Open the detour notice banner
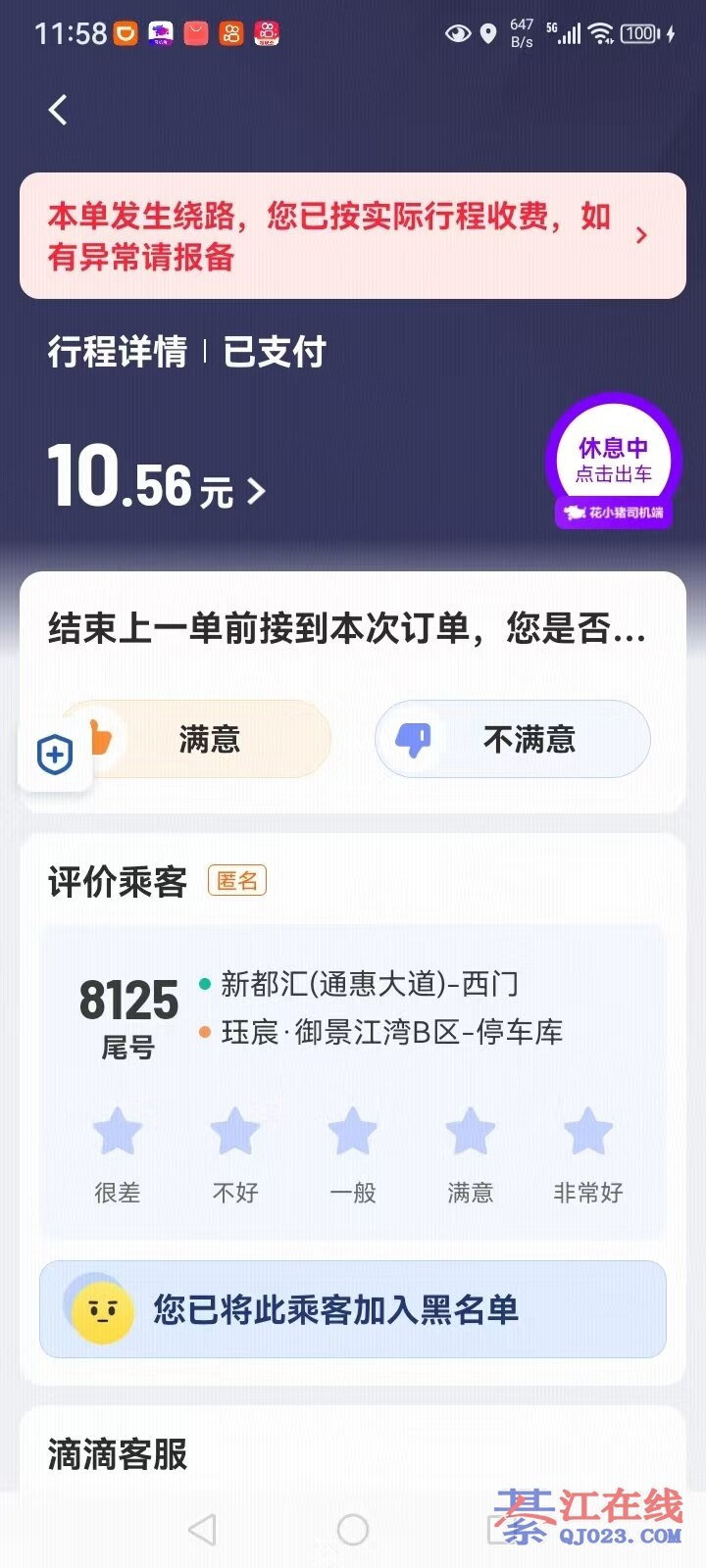 click(353, 235)
